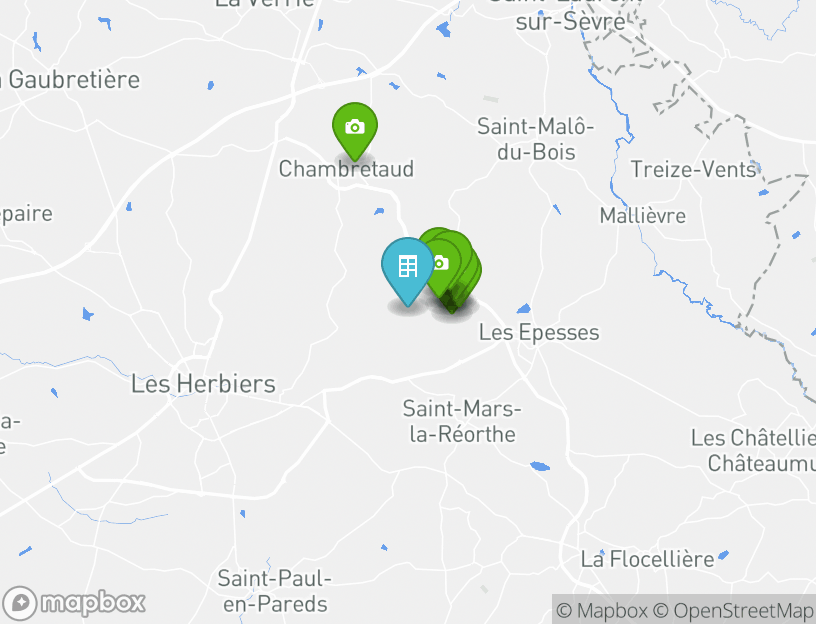Viewport: 816px width, 624px height.
Task: Select the blue building pin on the map
Action: click(x=407, y=267)
